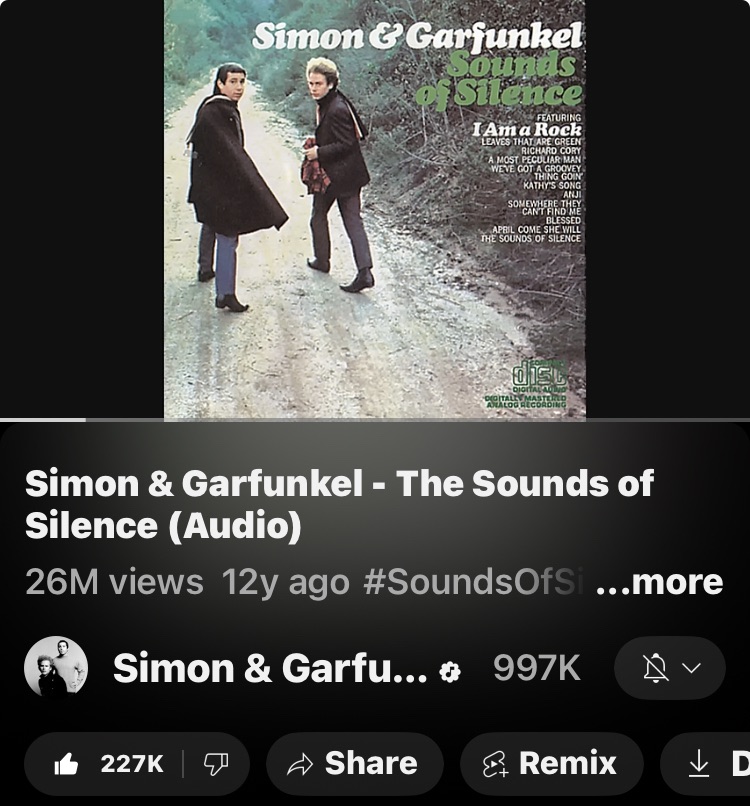Download the video for offline viewing

712,764
